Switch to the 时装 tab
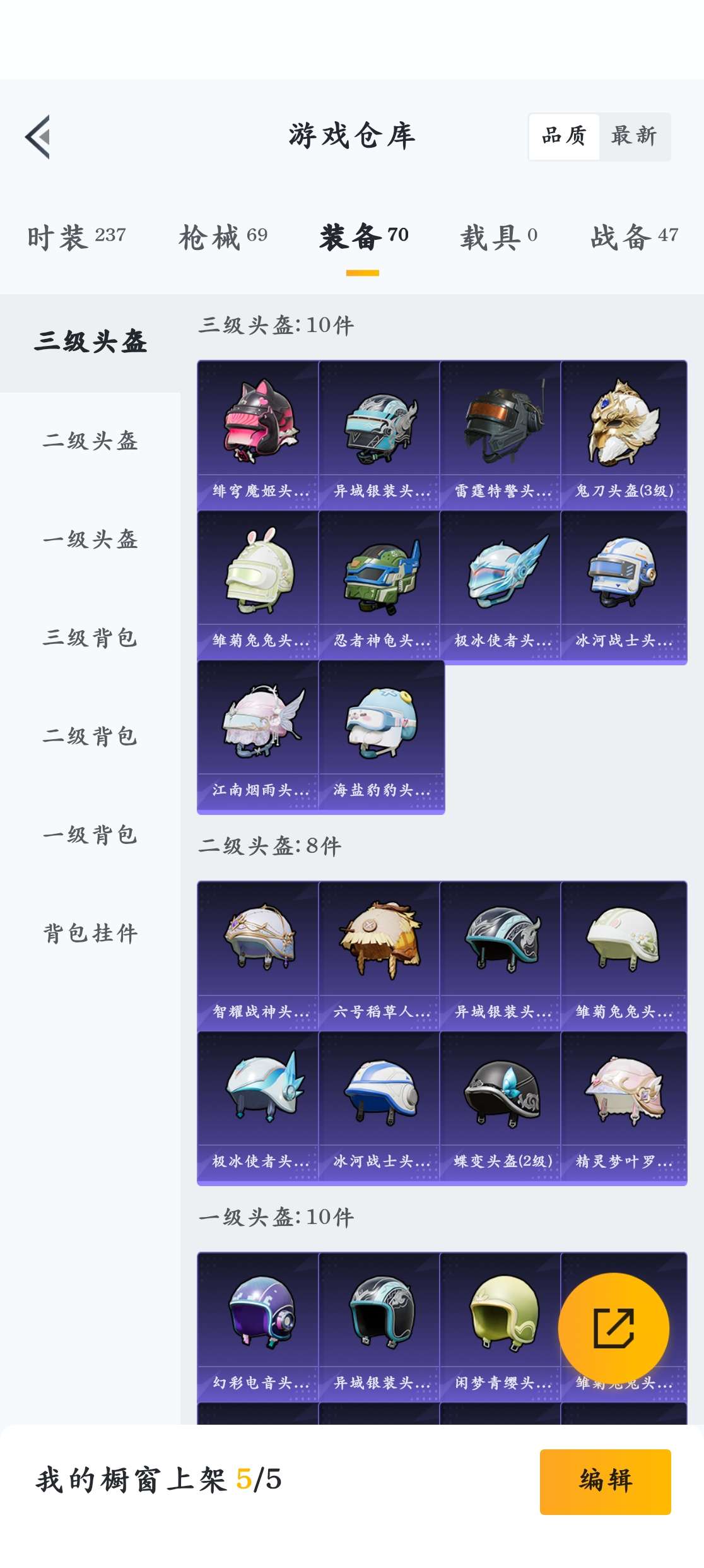 point(76,237)
